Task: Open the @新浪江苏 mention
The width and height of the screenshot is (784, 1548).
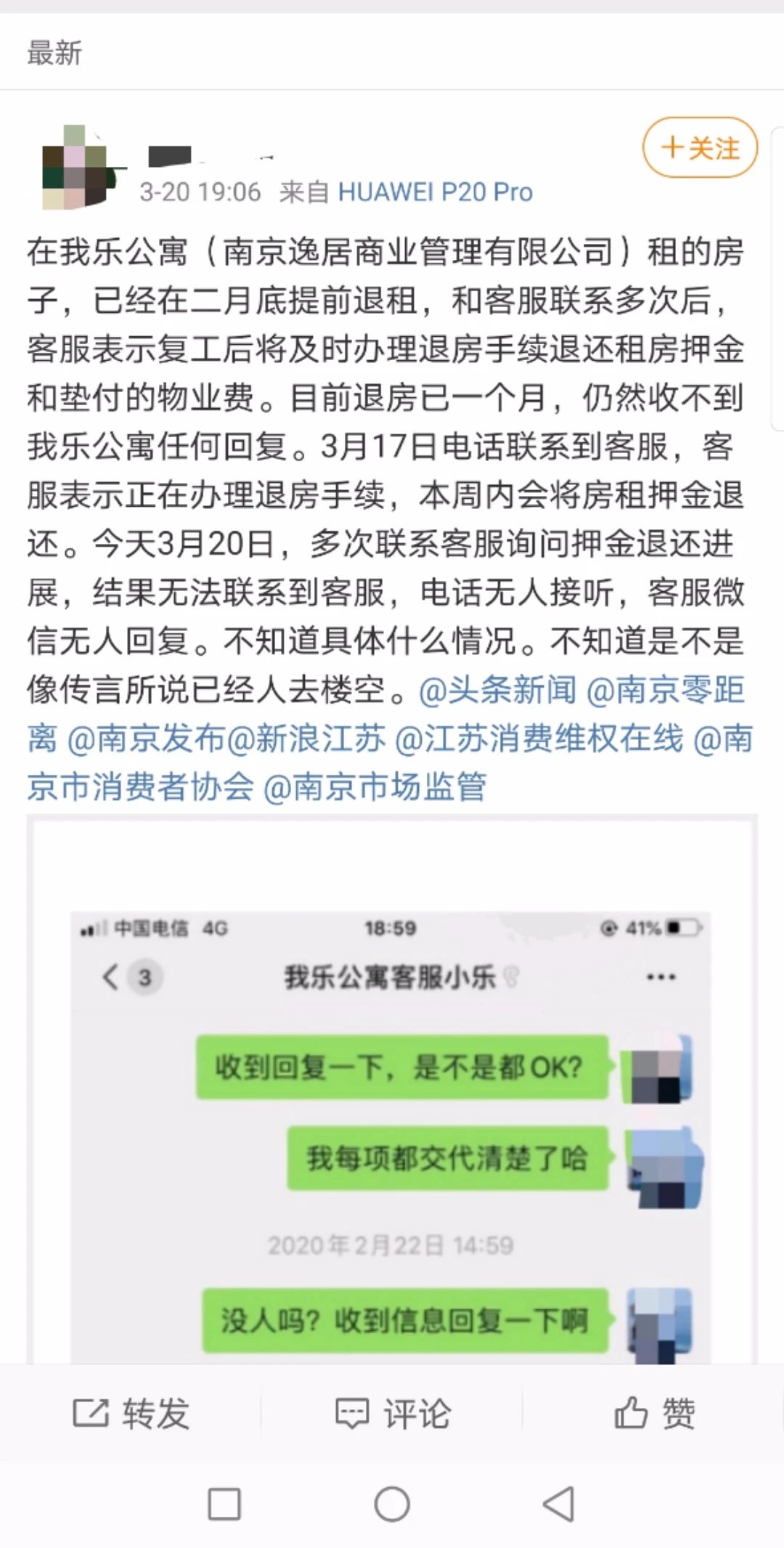Action: pos(306,738)
